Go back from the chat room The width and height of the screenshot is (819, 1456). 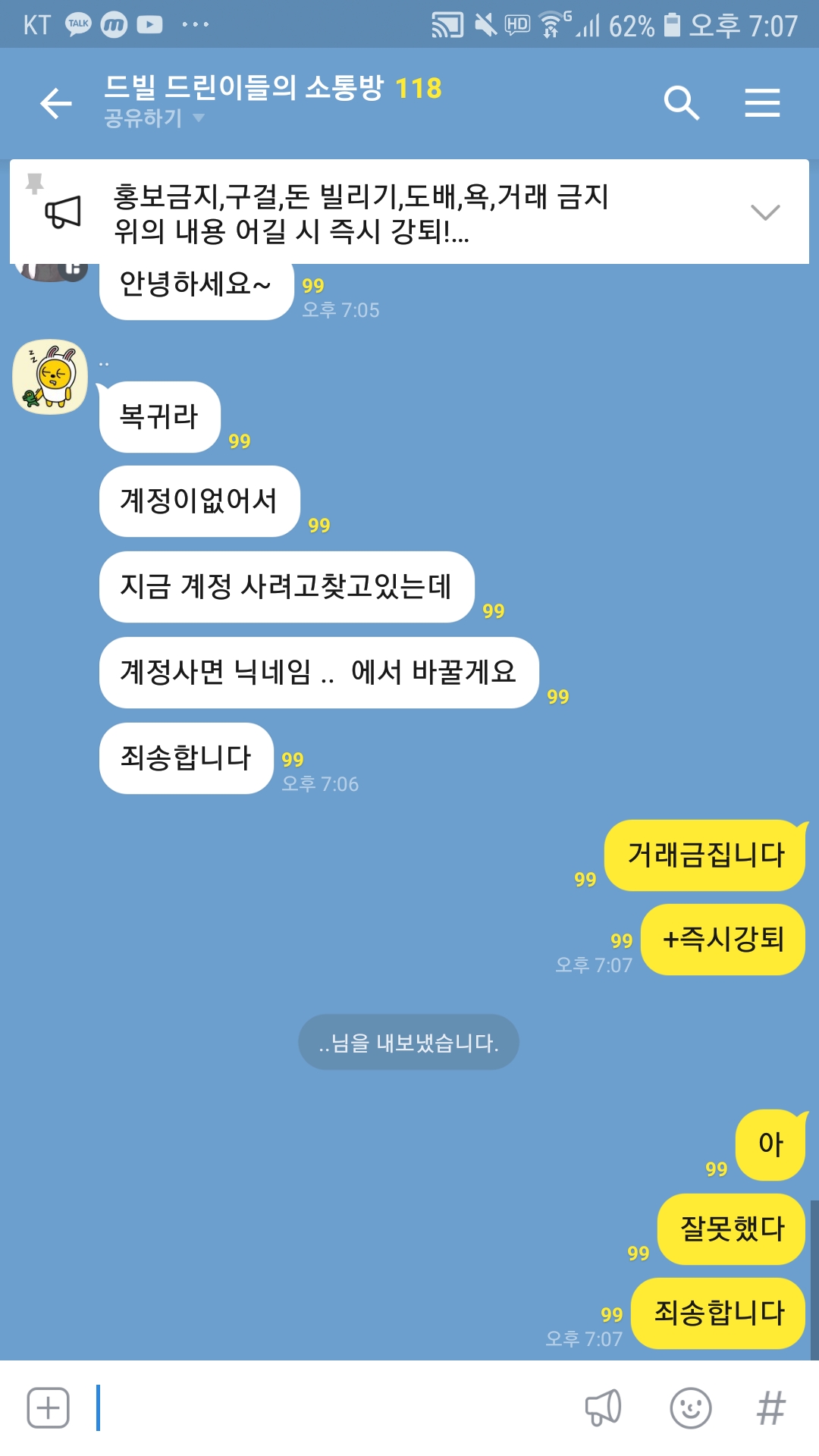[56, 103]
